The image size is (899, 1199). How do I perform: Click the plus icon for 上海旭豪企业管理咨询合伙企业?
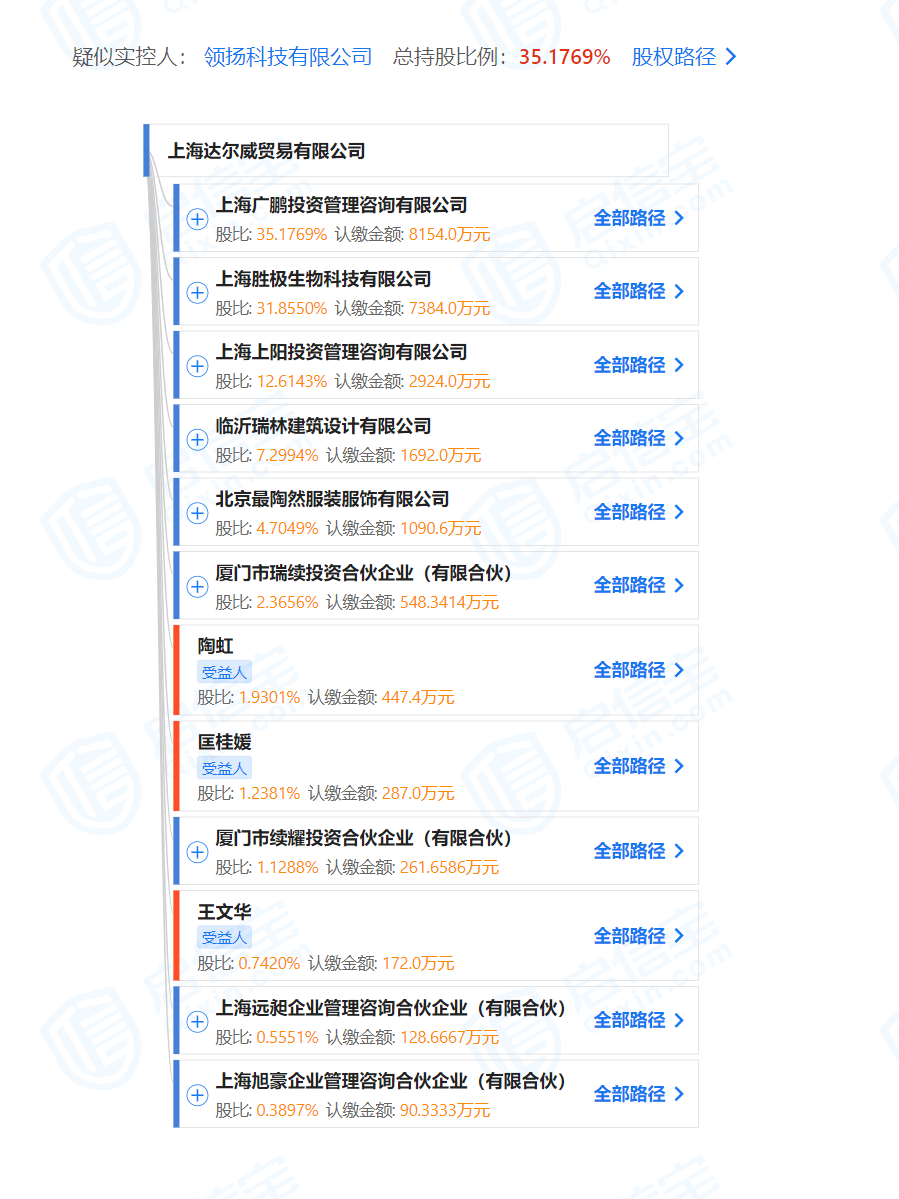coord(197,1093)
